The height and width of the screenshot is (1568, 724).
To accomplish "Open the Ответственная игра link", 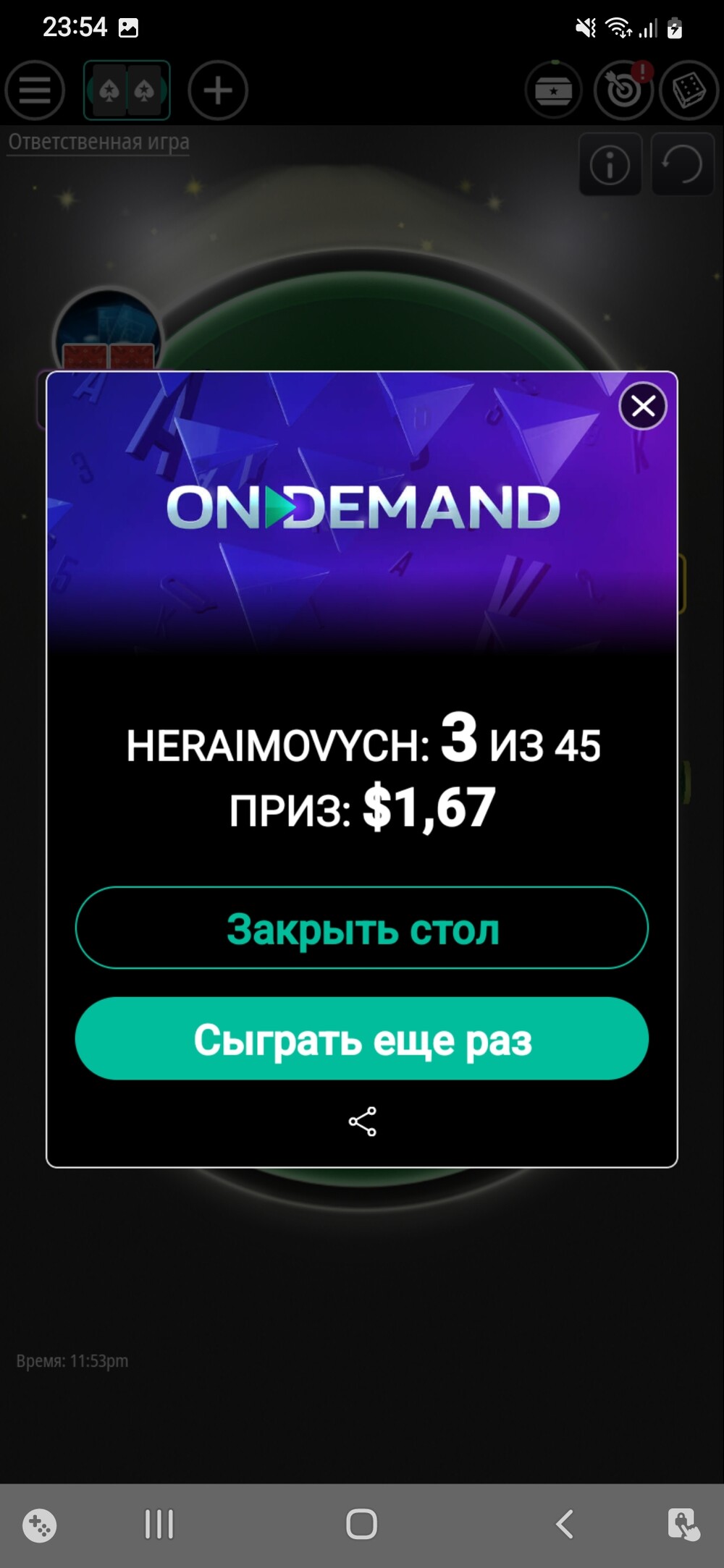I will [x=99, y=142].
